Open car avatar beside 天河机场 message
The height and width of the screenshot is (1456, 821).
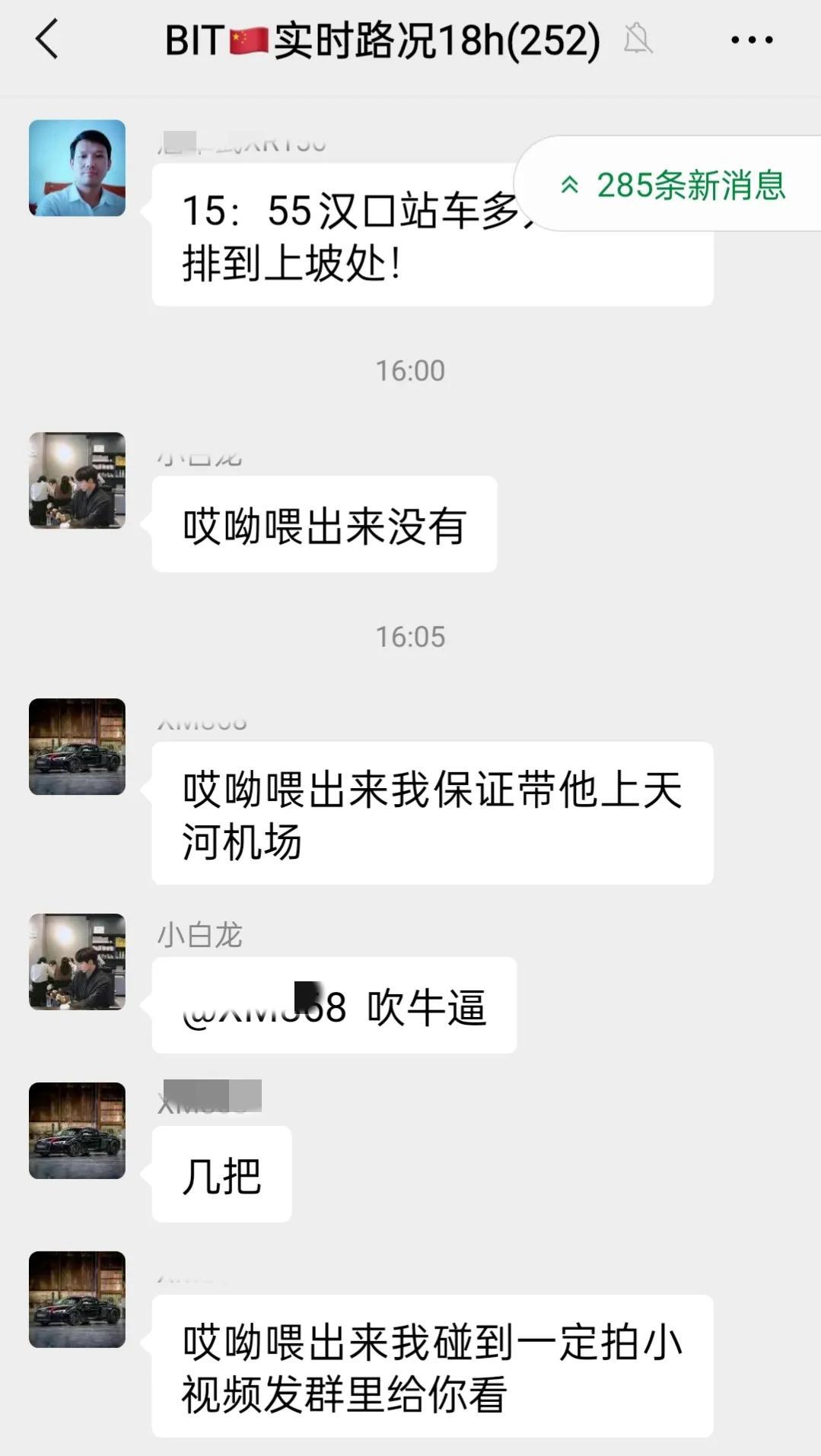(77, 747)
